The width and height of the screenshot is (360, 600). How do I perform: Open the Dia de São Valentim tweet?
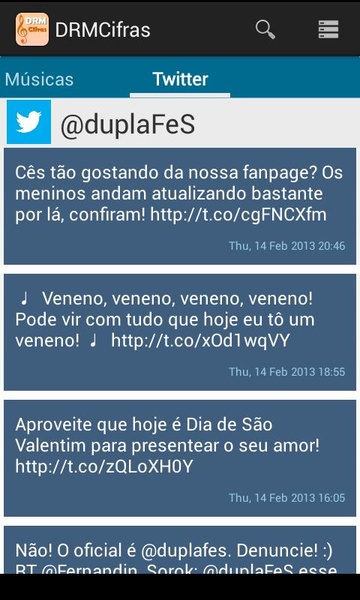180,458
